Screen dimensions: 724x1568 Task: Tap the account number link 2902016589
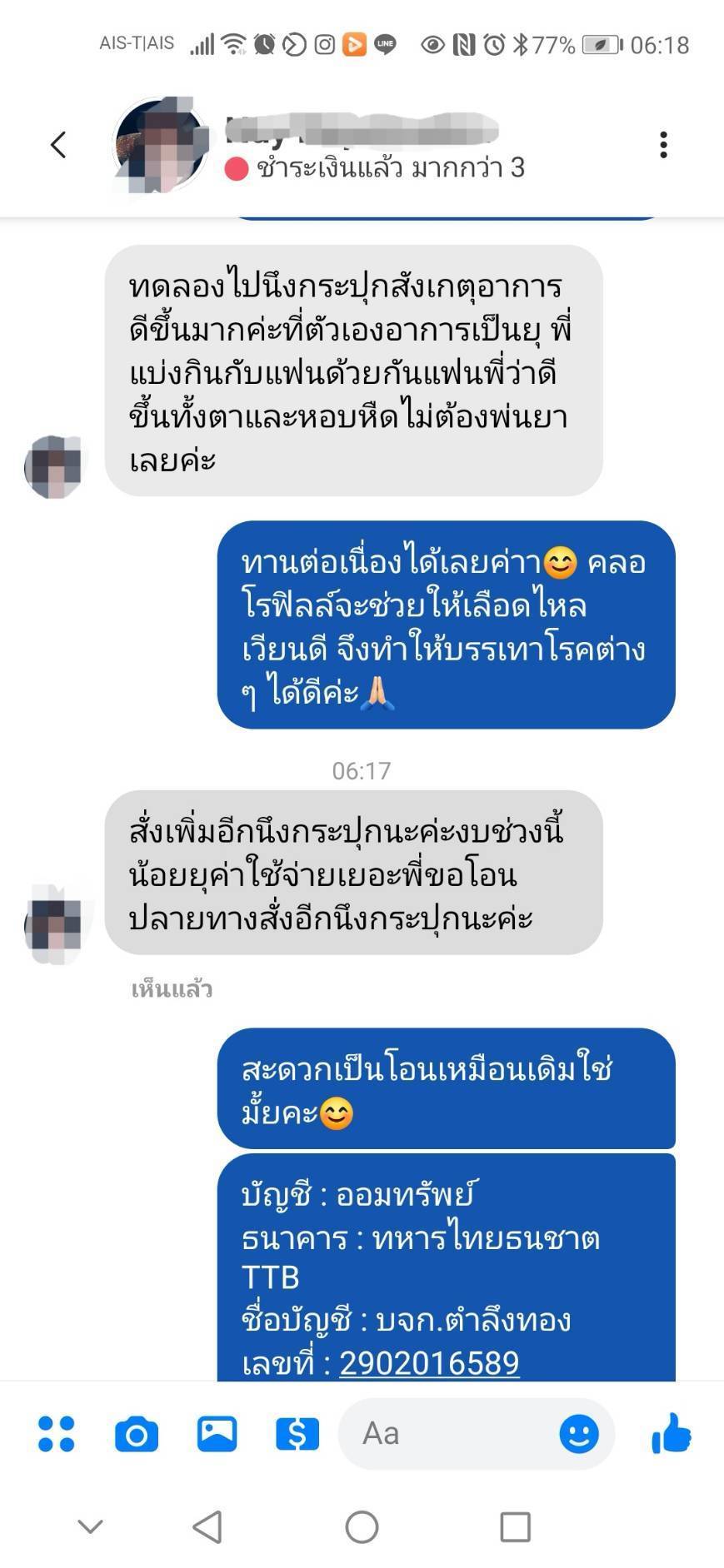coord(429,1363)
